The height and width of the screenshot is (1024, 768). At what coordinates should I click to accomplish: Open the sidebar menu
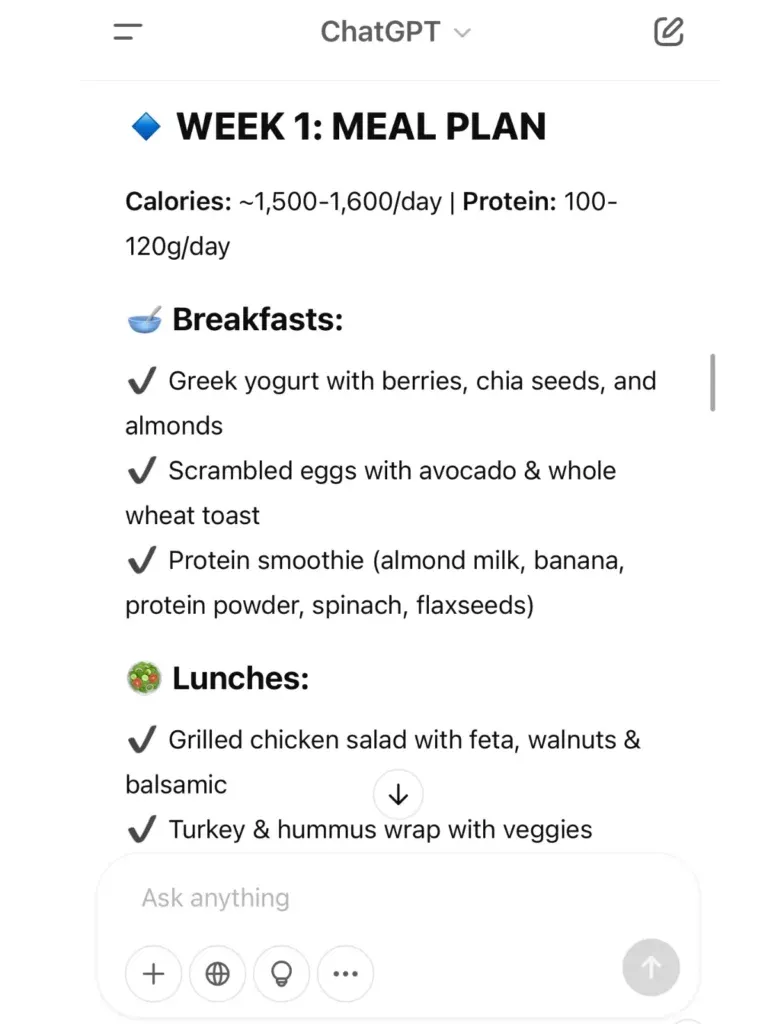[128, 32]
